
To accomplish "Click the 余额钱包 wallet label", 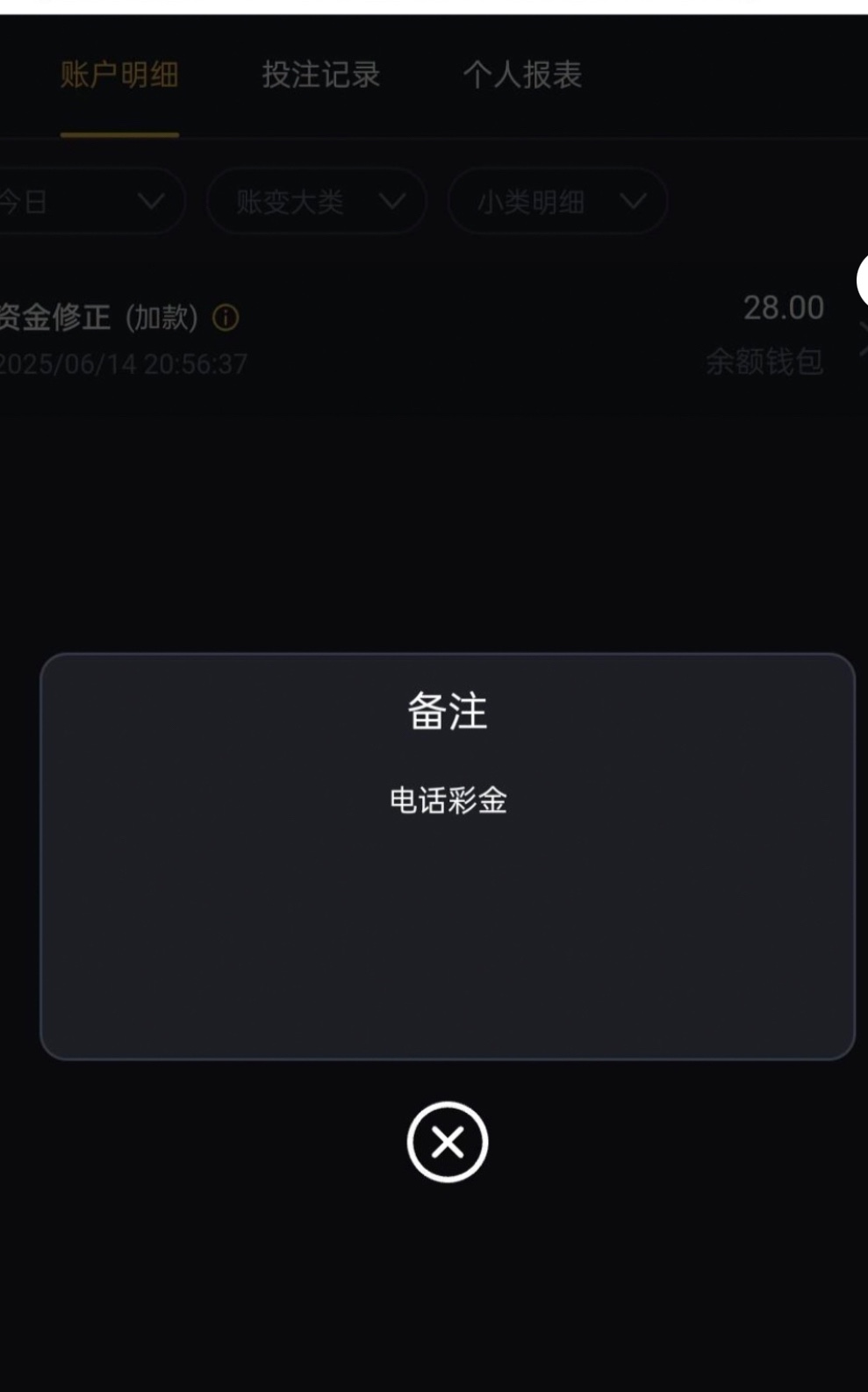I will pyautogui.click(x=764, y=362).
